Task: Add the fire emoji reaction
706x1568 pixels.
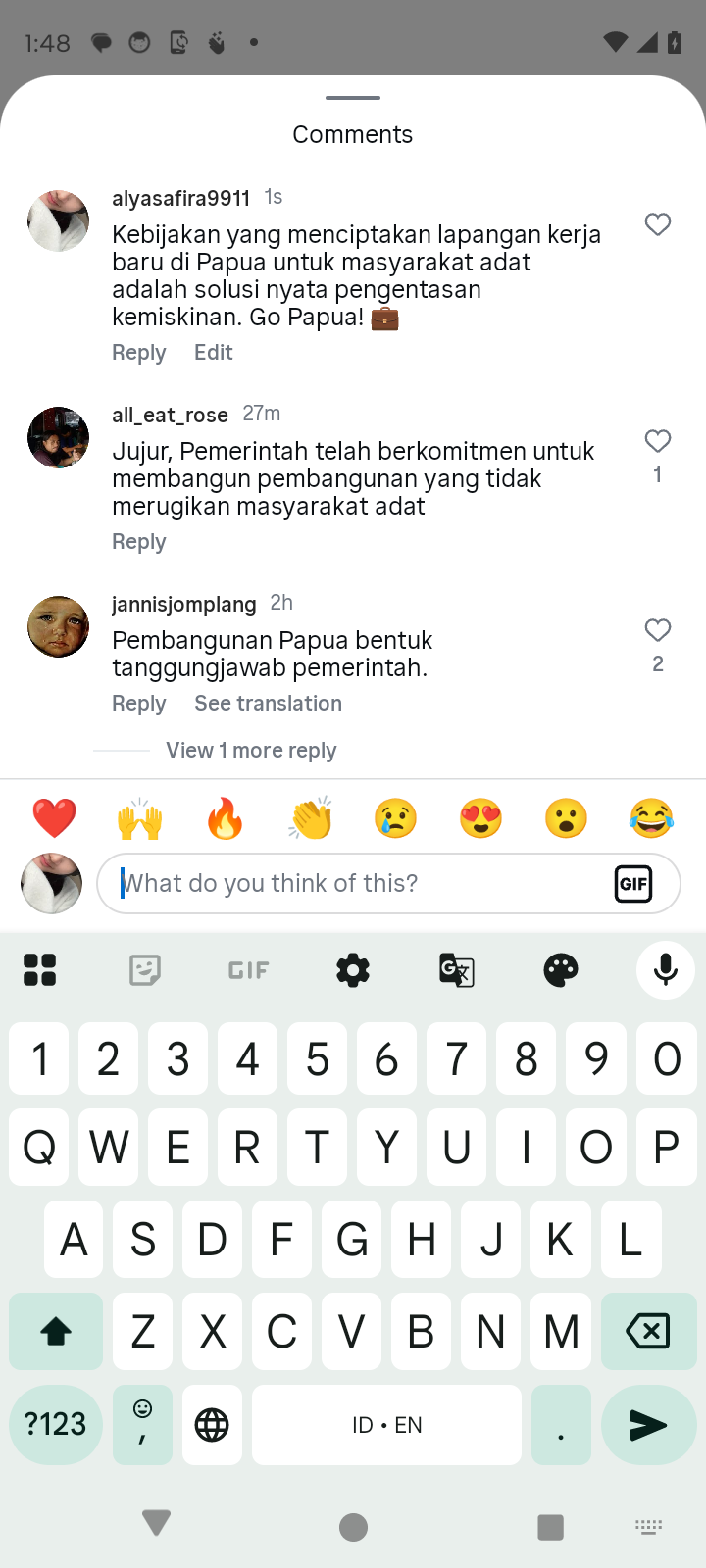Action: point(226,818)
